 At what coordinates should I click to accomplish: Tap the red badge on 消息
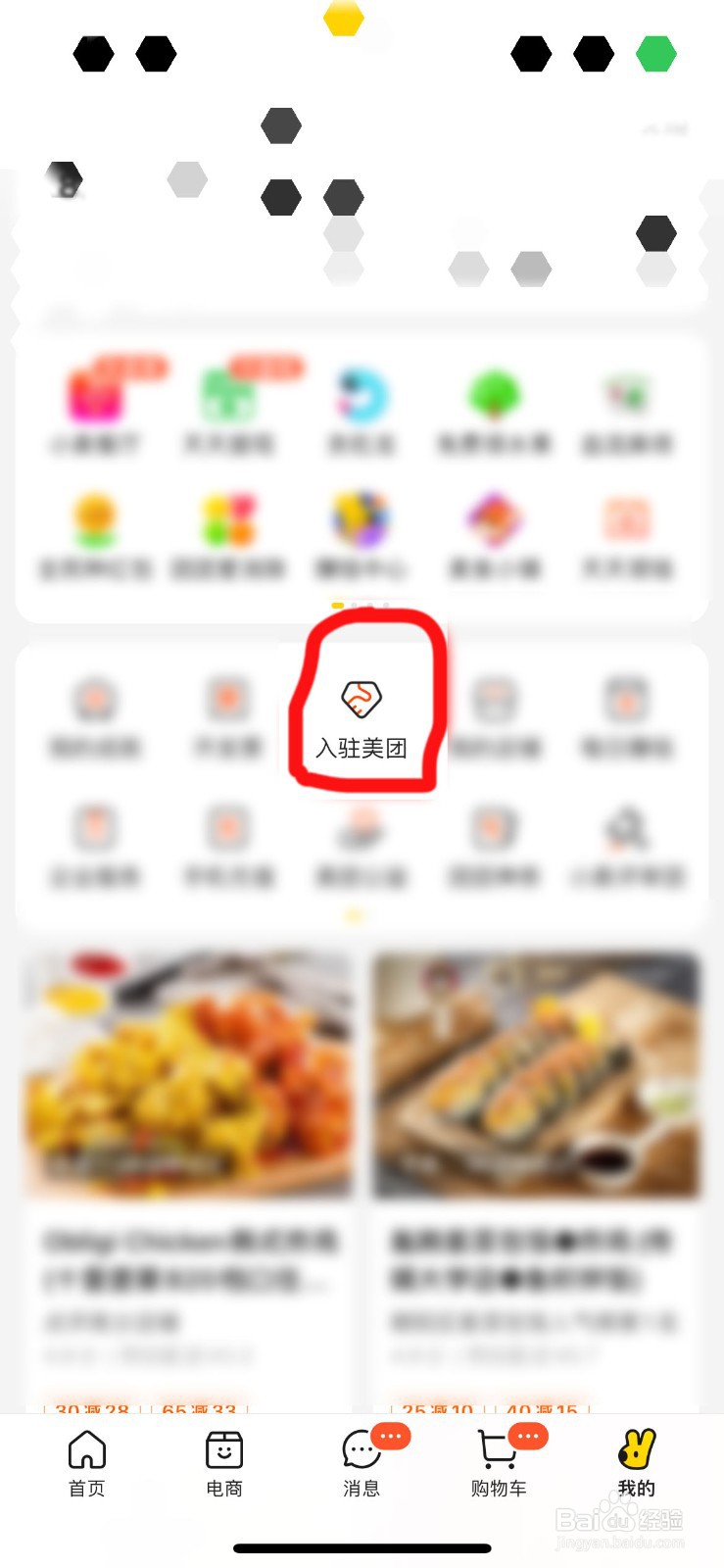[x=391, y=1436]
